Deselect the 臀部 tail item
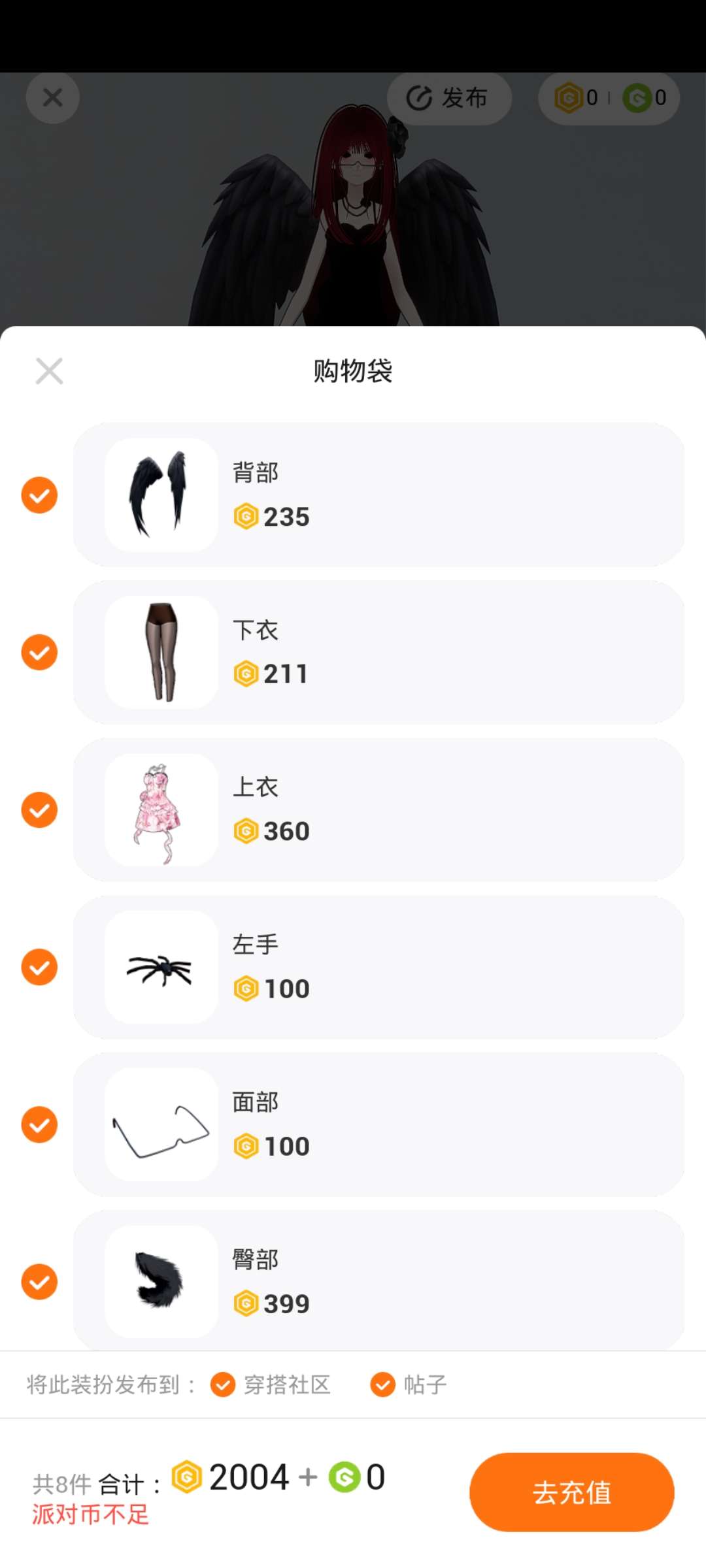 point(39,1282)
